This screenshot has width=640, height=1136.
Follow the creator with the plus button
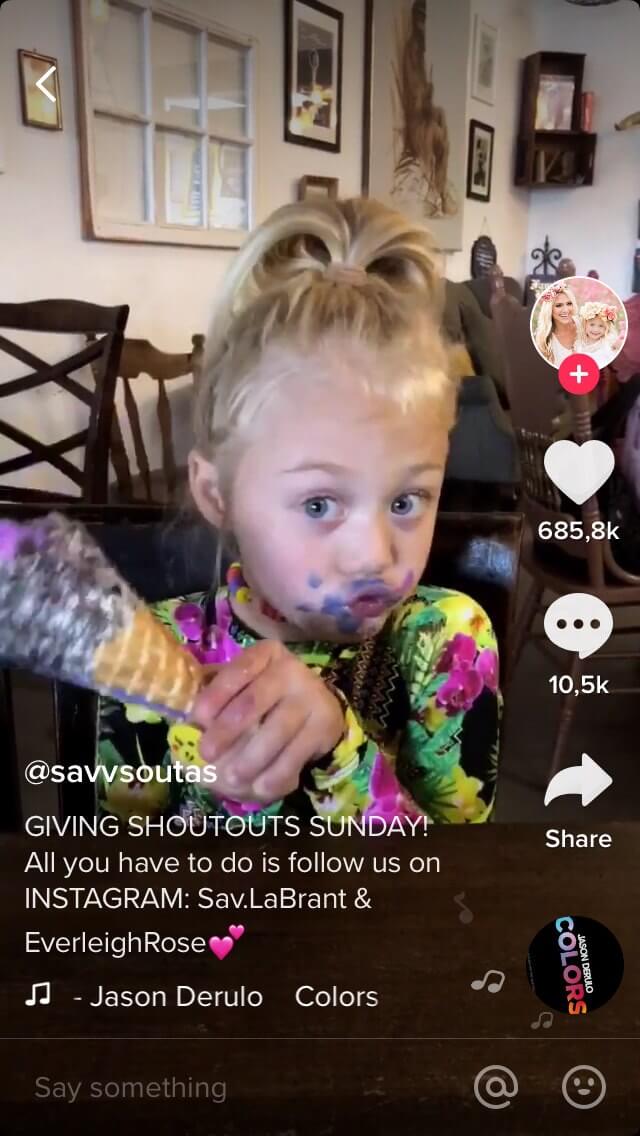(578, 375)
